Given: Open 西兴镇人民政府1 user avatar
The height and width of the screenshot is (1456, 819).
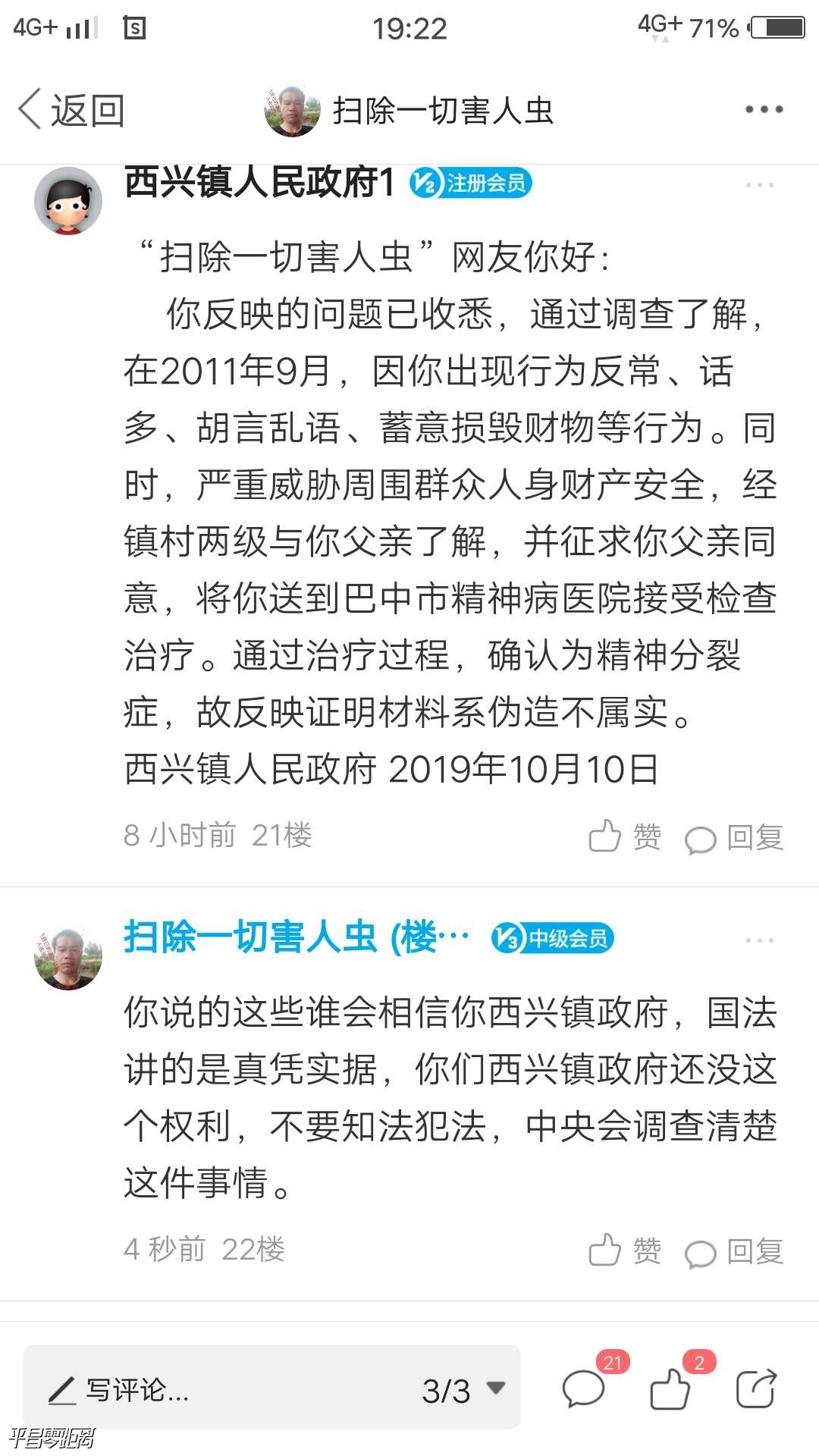Looking at the screenshot, I should [68, 201].
